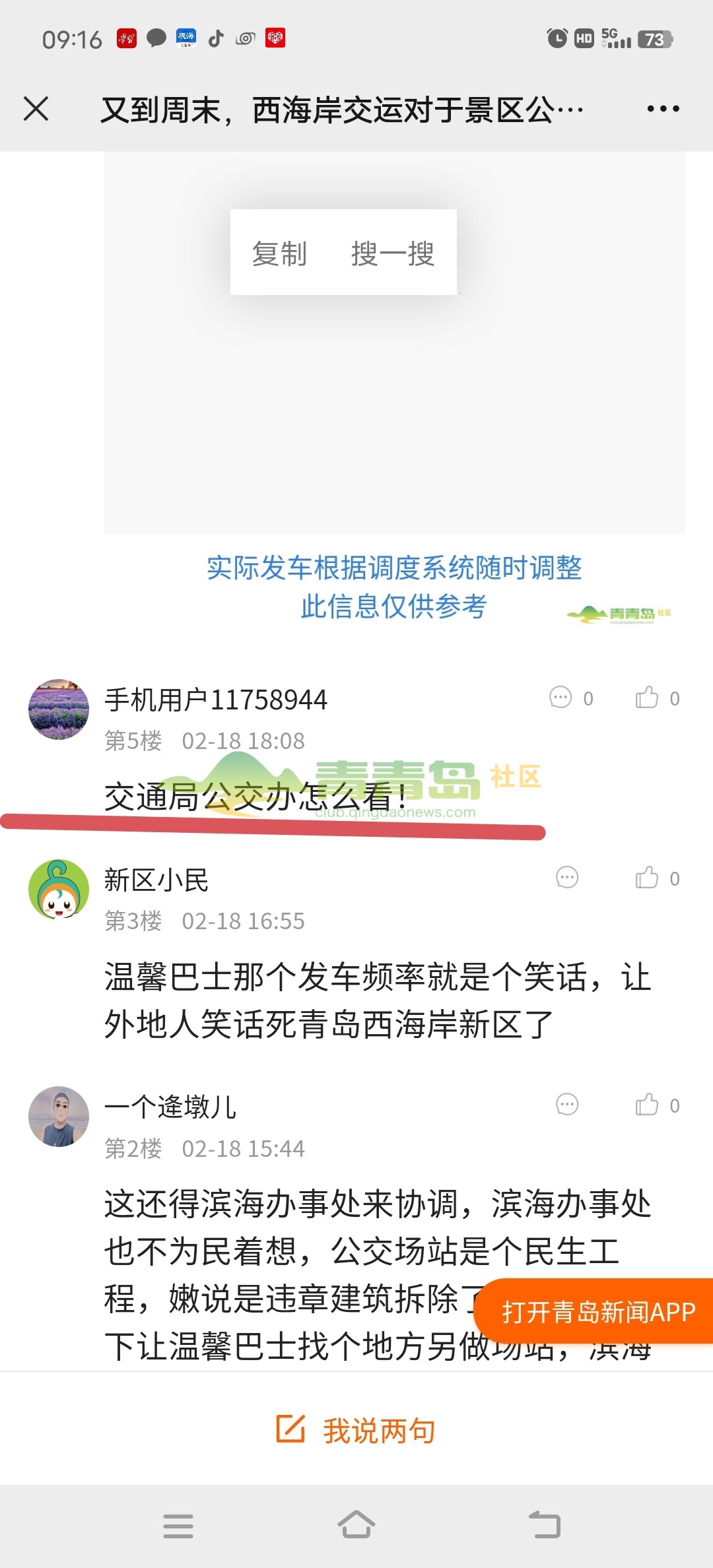This screenshot has width=713, height=1568.
Task: Go to the system home screen
Action: coord(356,1525)
